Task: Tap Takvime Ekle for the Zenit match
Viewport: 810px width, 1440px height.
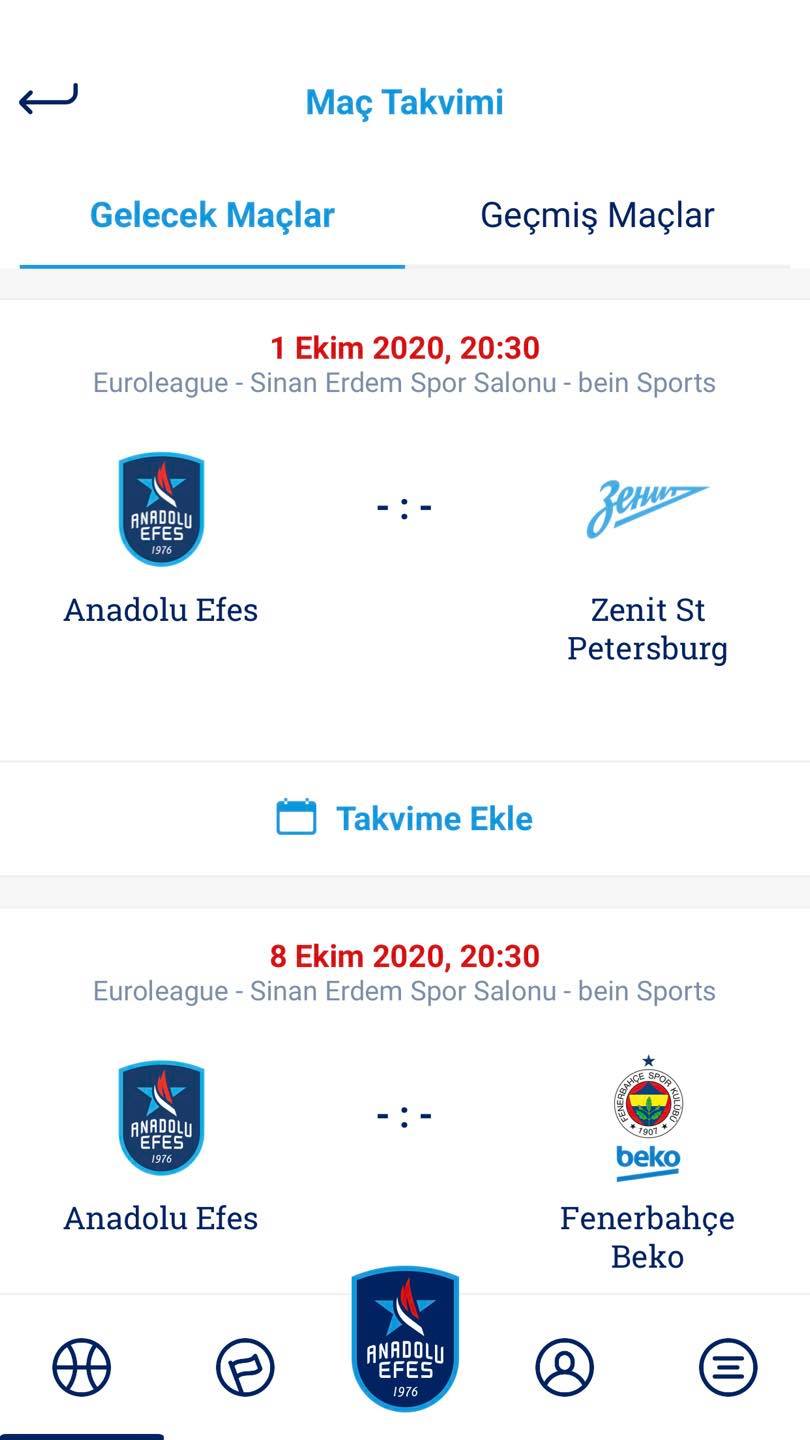Action: pyautogui.click(x=405, y=818)
